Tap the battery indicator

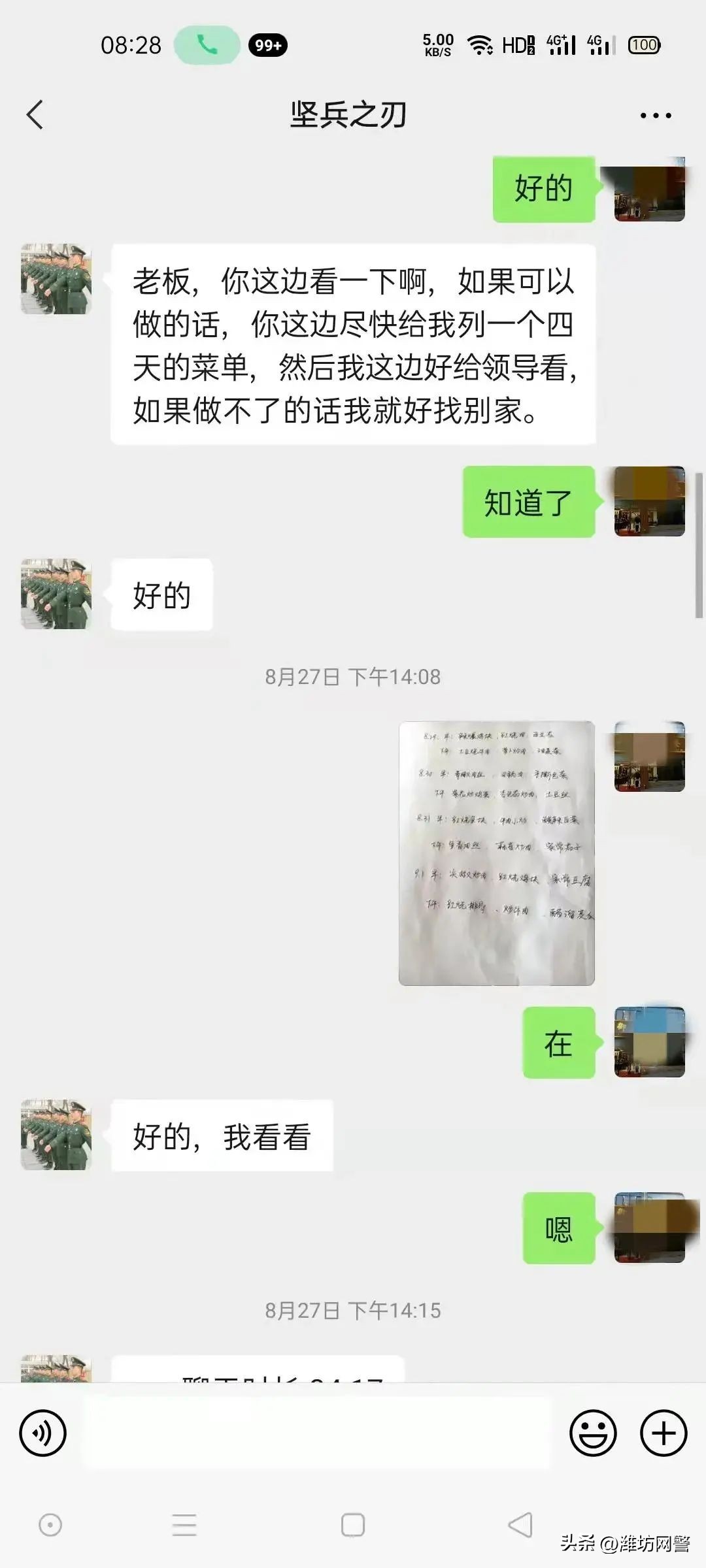(x=643, y=44)
